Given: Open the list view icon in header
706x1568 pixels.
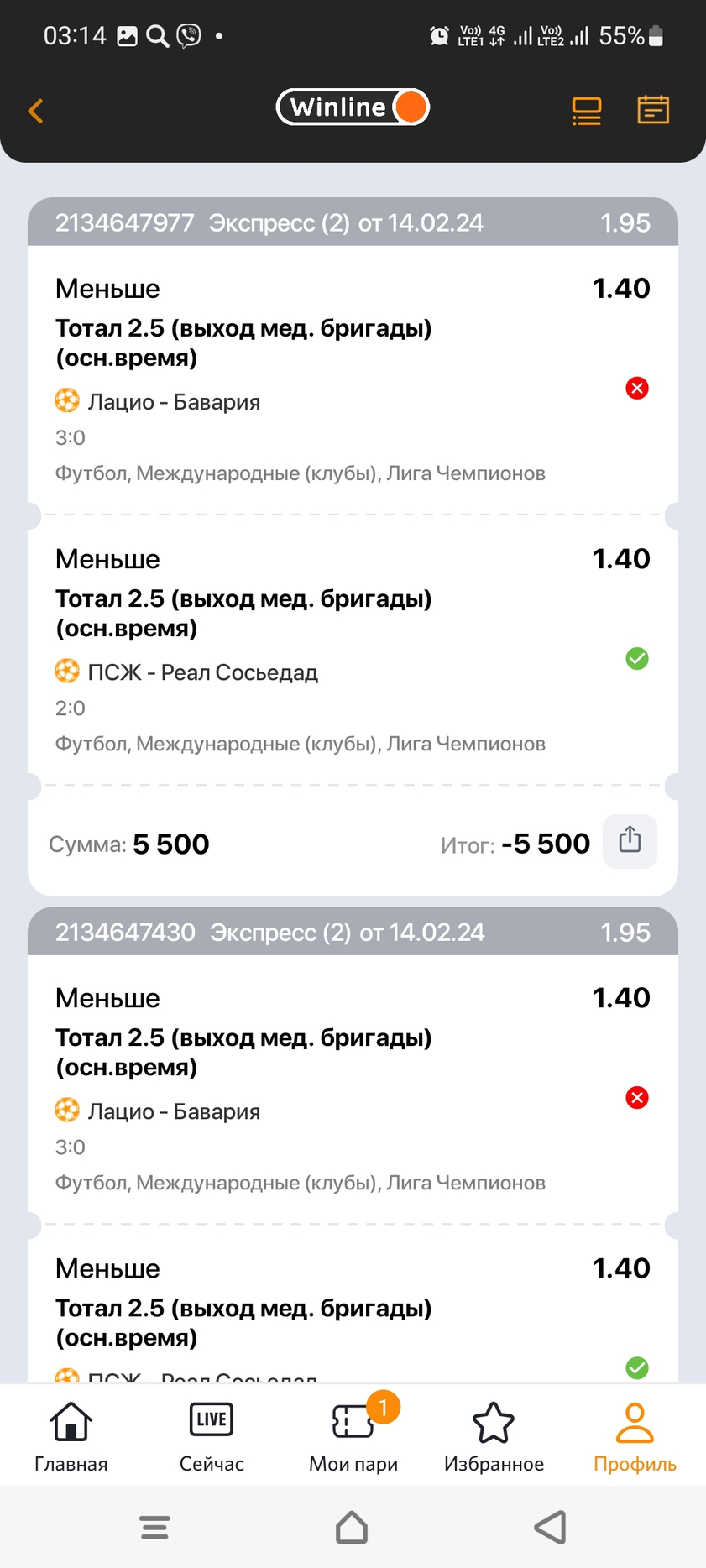Looking at the screenshot, I should 586,111.
